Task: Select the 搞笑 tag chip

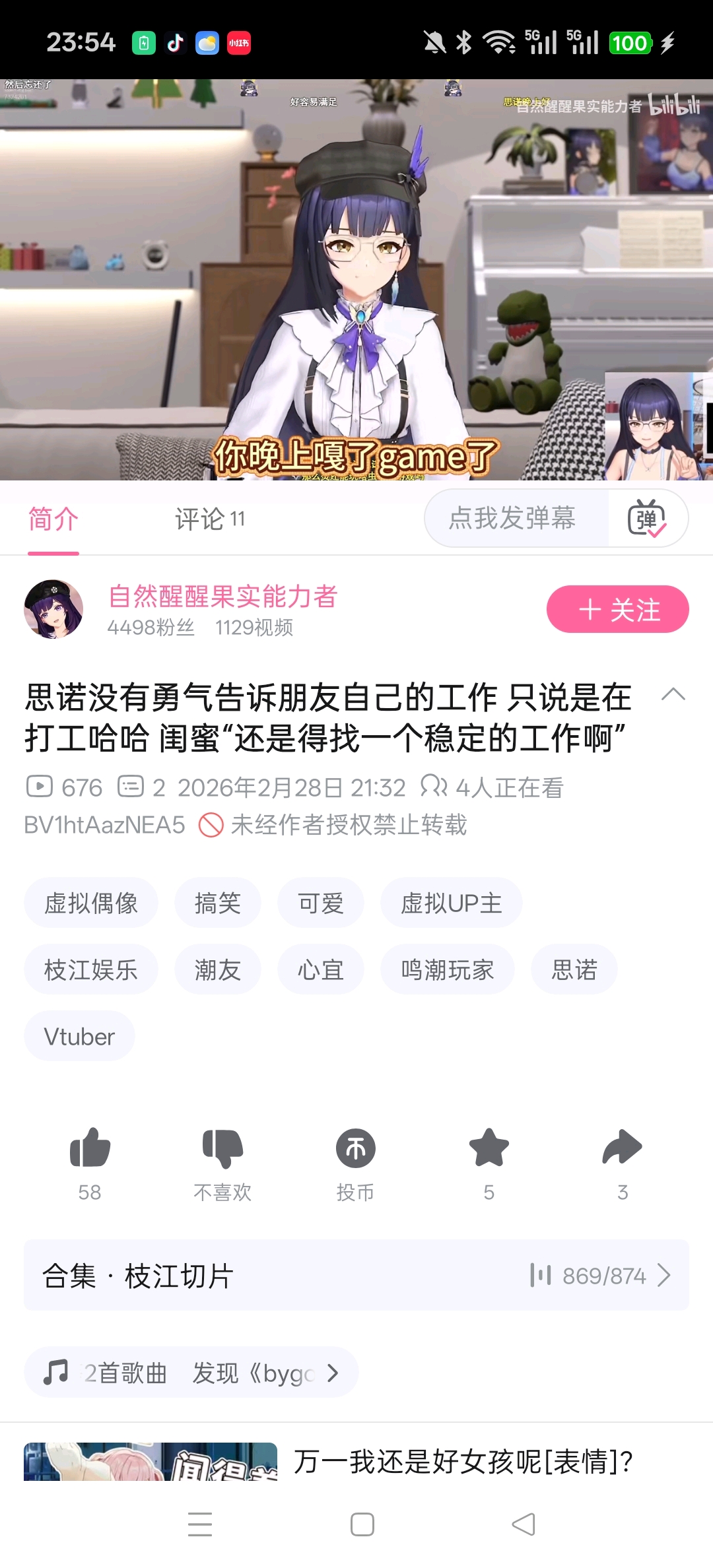Action: point(218,903)
